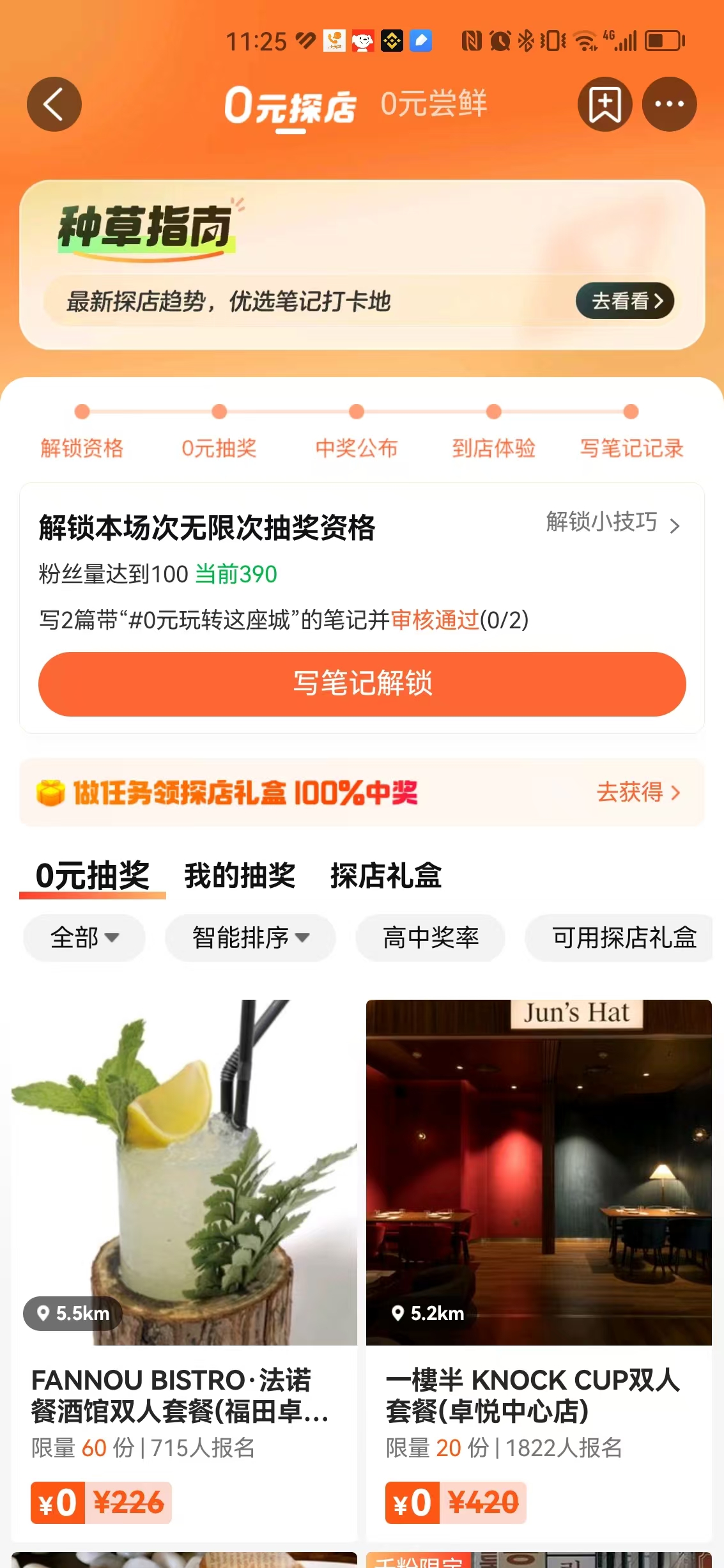
Task: Switch to the 探店礼盒 tab
Action: (386, 875)
